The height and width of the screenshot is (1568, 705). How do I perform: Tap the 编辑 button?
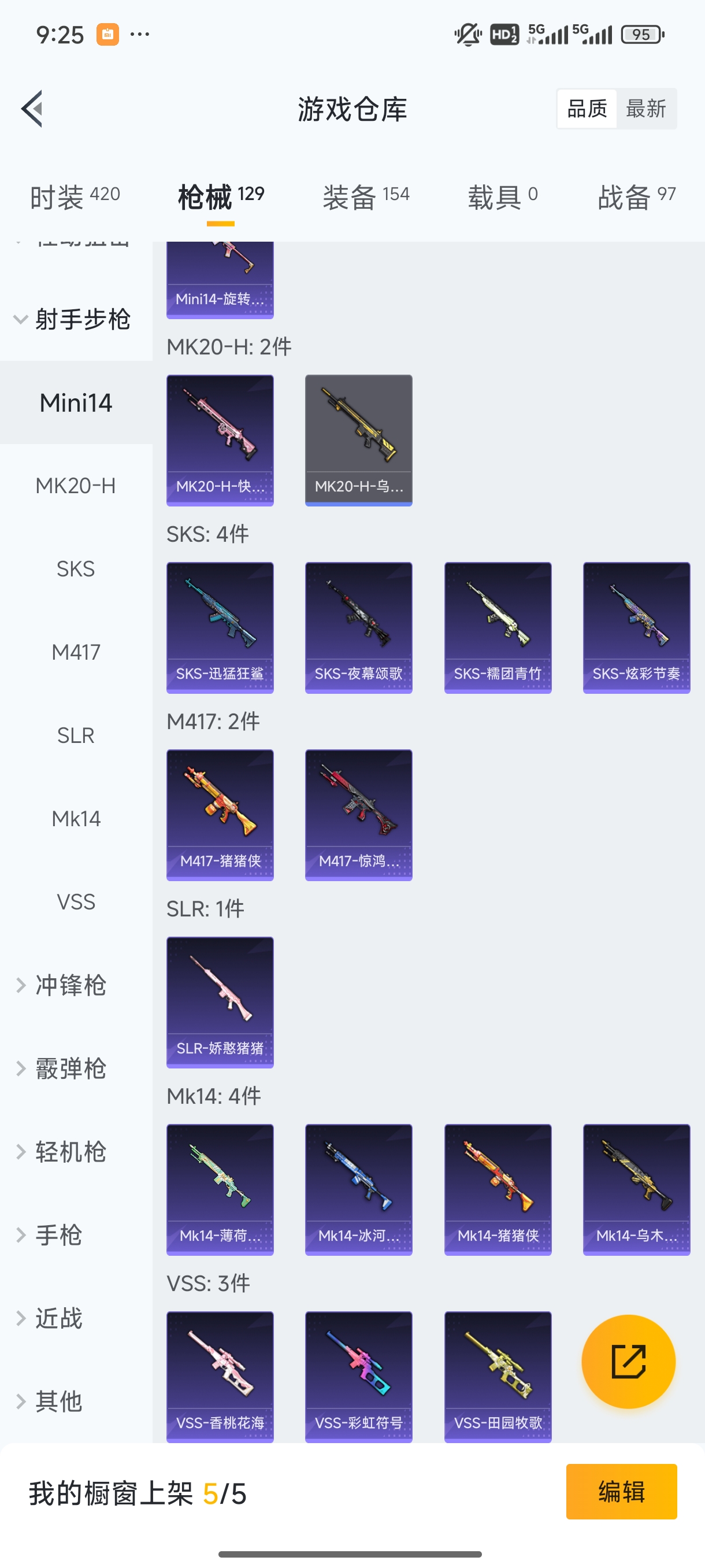(x=621, y=1491)
